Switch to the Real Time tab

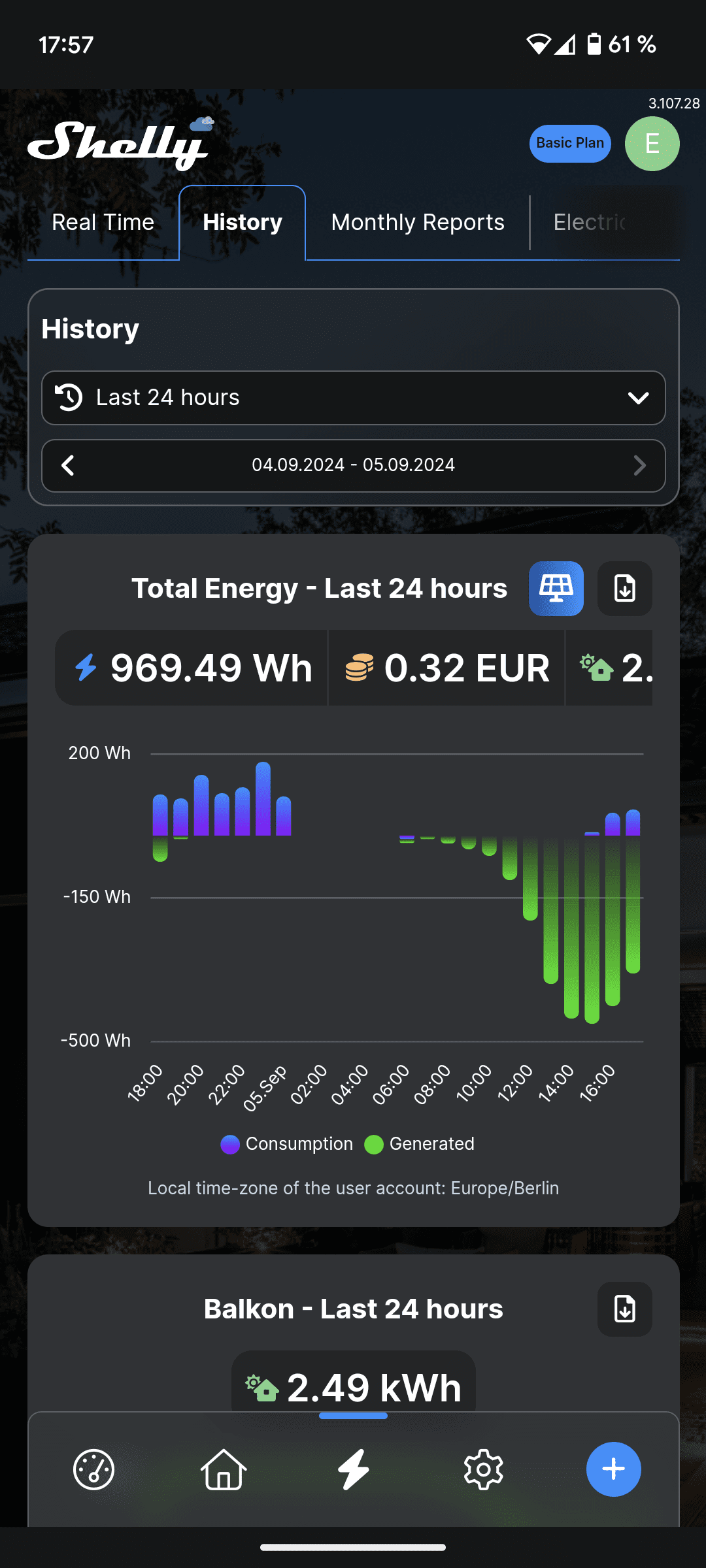[x=103, y=223]
